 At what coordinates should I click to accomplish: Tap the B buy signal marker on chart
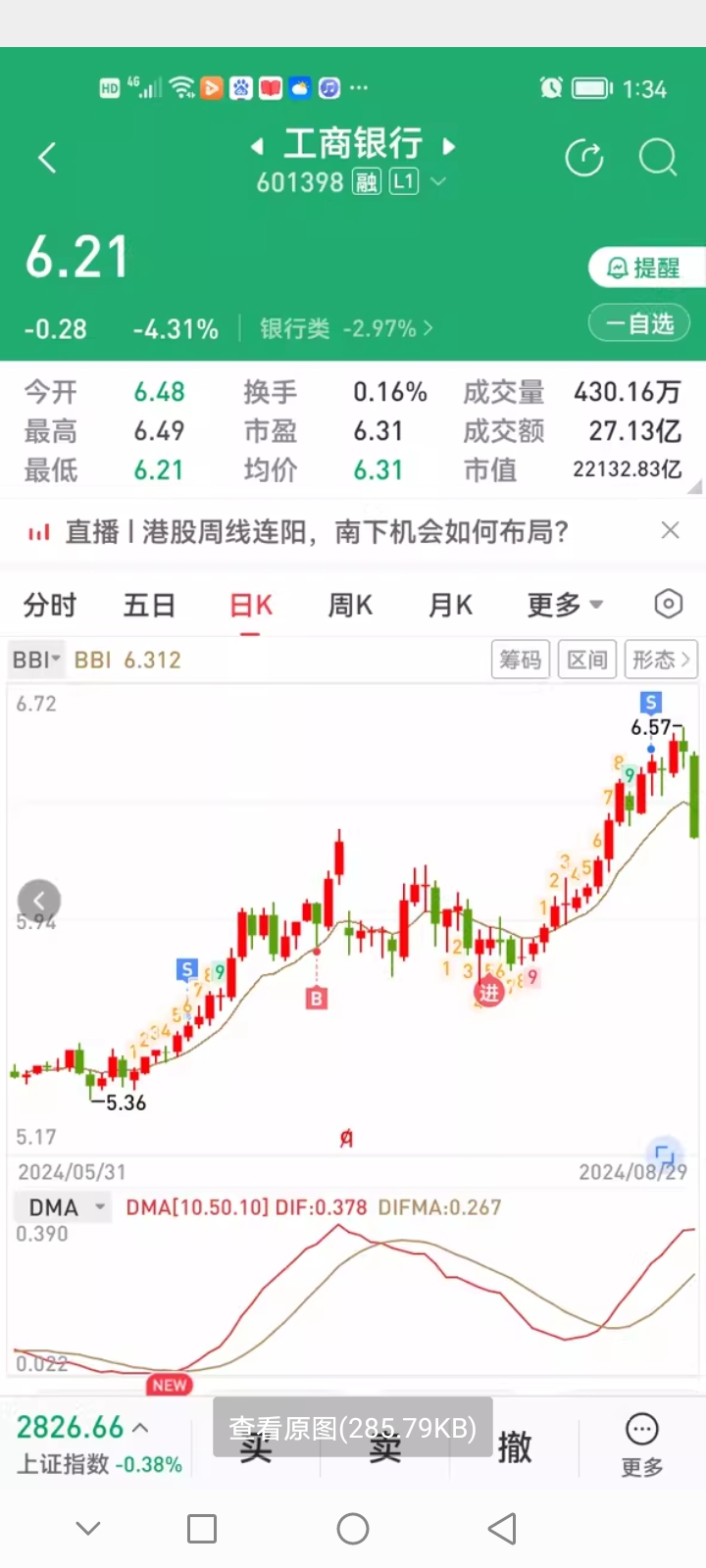click(315, 997)
